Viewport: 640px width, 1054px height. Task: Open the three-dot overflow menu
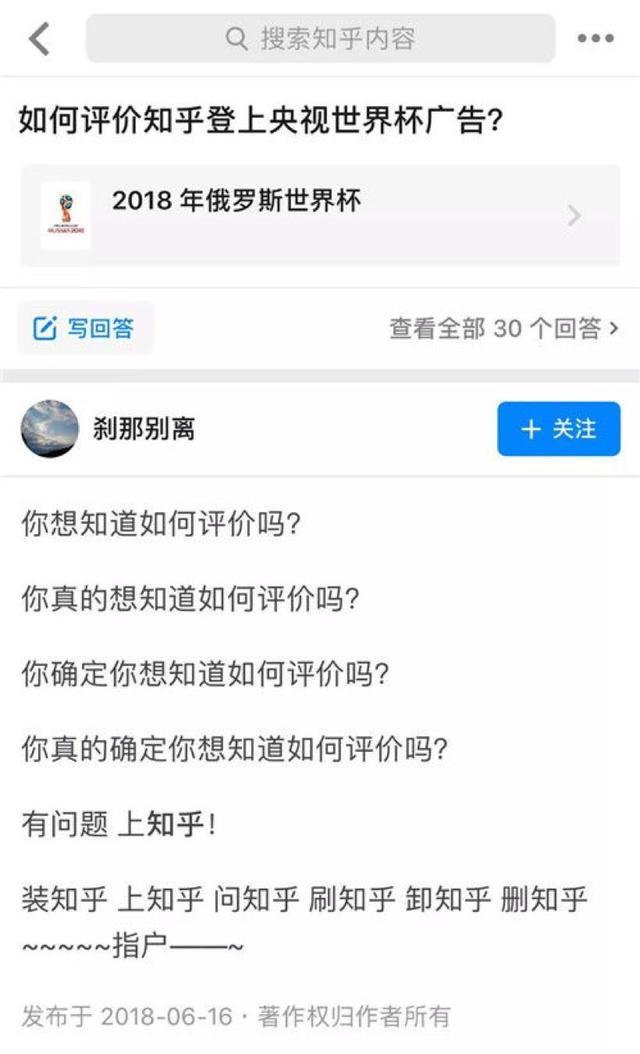(596, 39)
